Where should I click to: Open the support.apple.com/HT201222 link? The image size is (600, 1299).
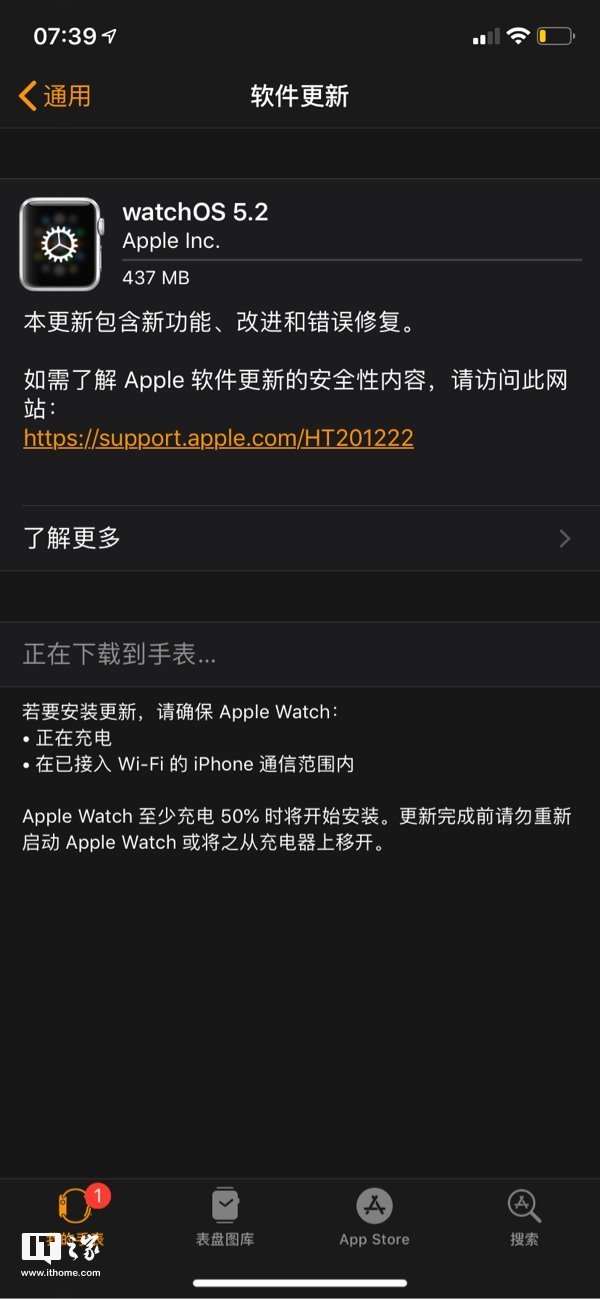[218, 438]
